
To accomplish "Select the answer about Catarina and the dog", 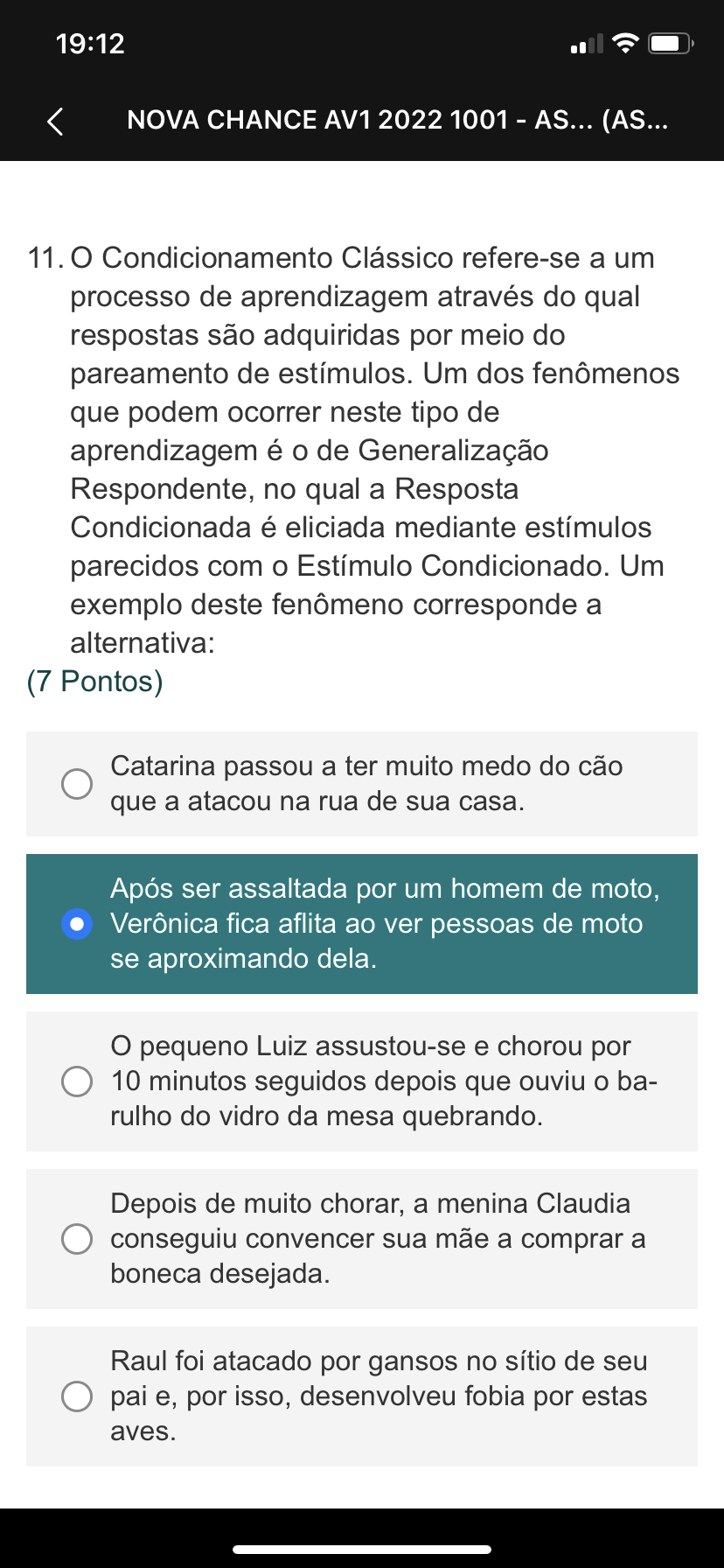I will (77, 784).
